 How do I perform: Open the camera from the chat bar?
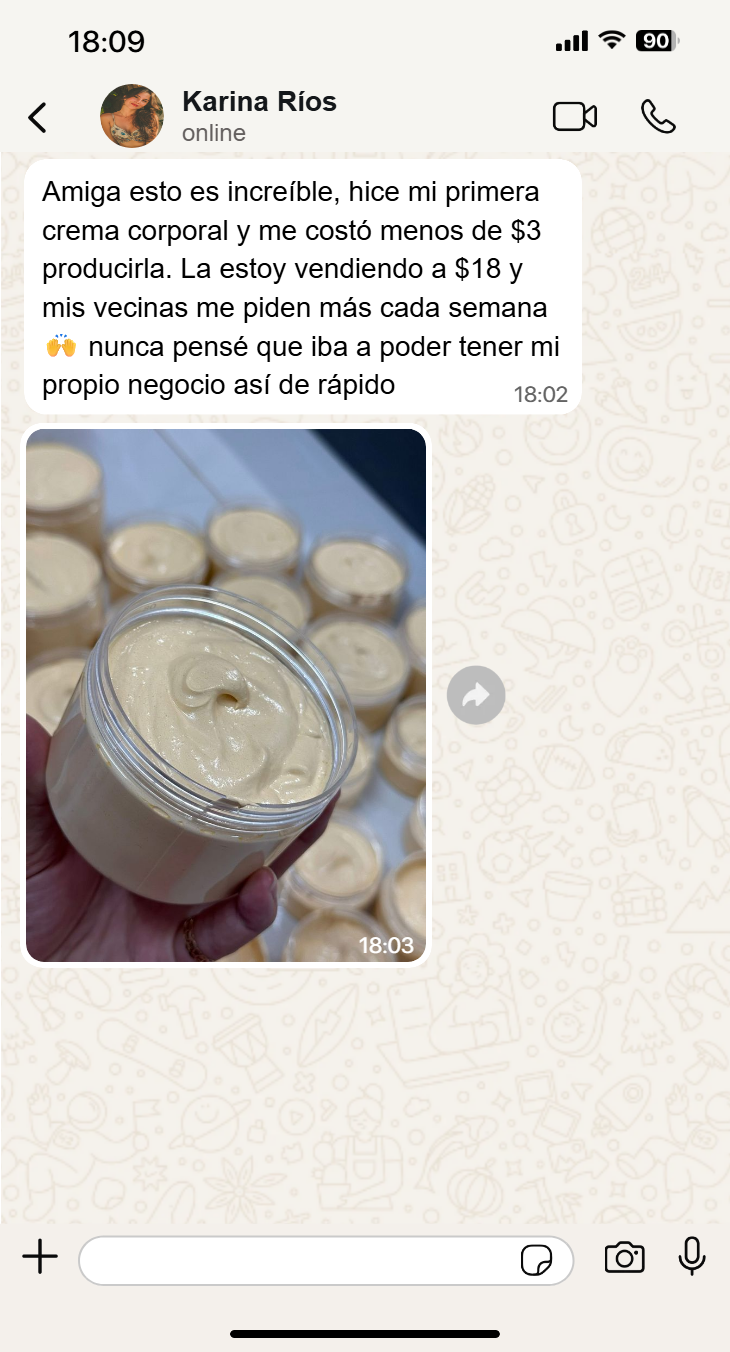pyautogui.click(x=625, y=1260)
